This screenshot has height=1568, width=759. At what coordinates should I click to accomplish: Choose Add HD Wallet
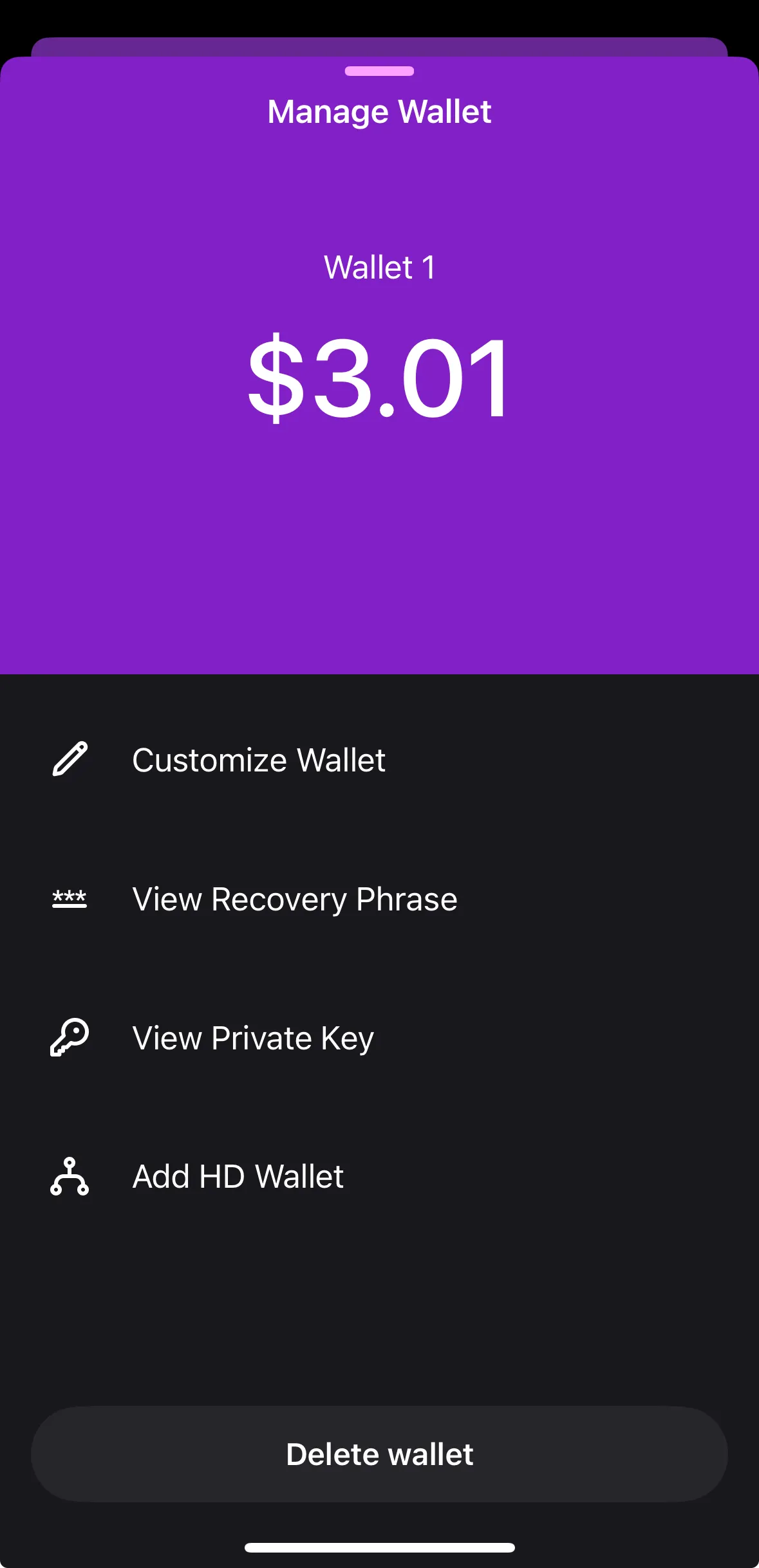click(x=238, y=1177)
